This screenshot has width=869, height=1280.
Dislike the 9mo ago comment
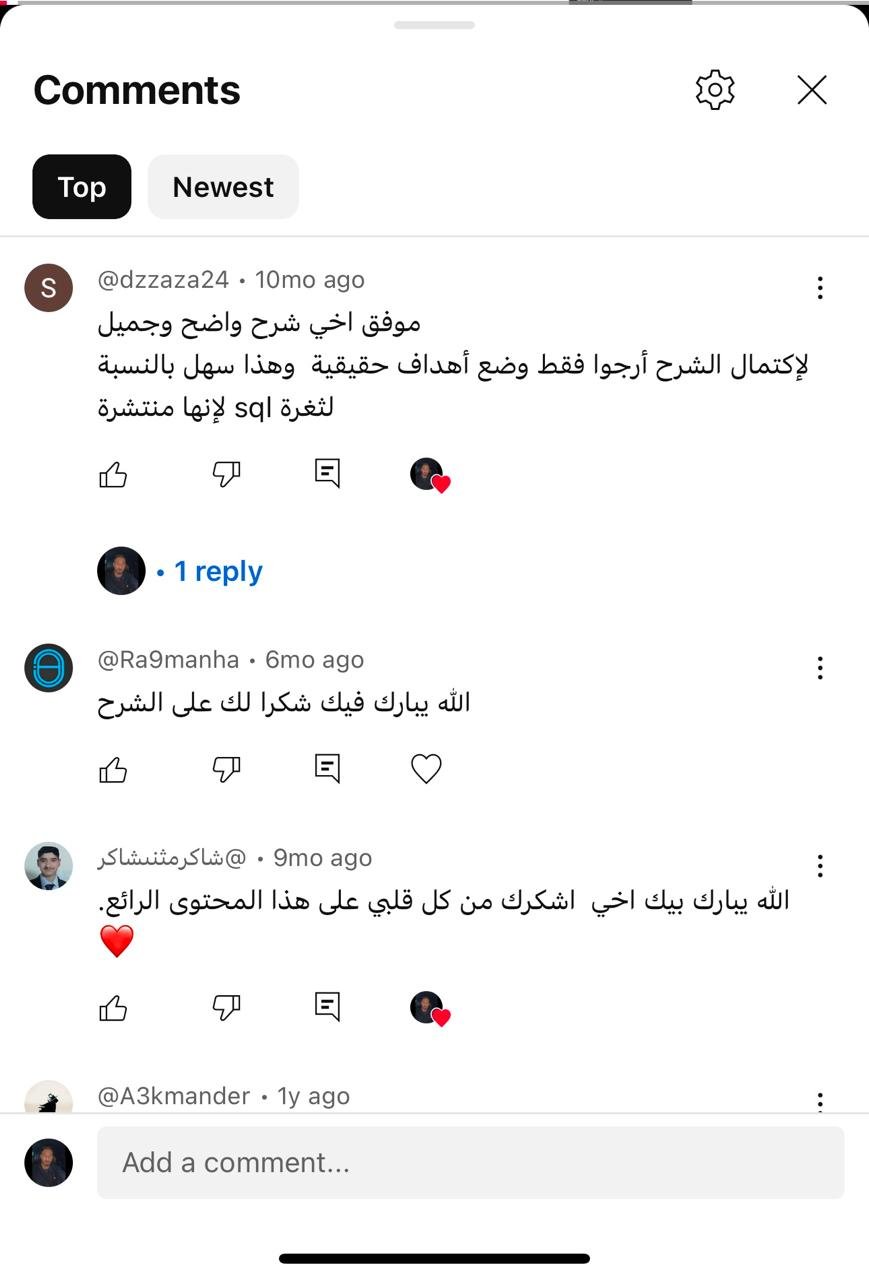[x=227, y=1008]
